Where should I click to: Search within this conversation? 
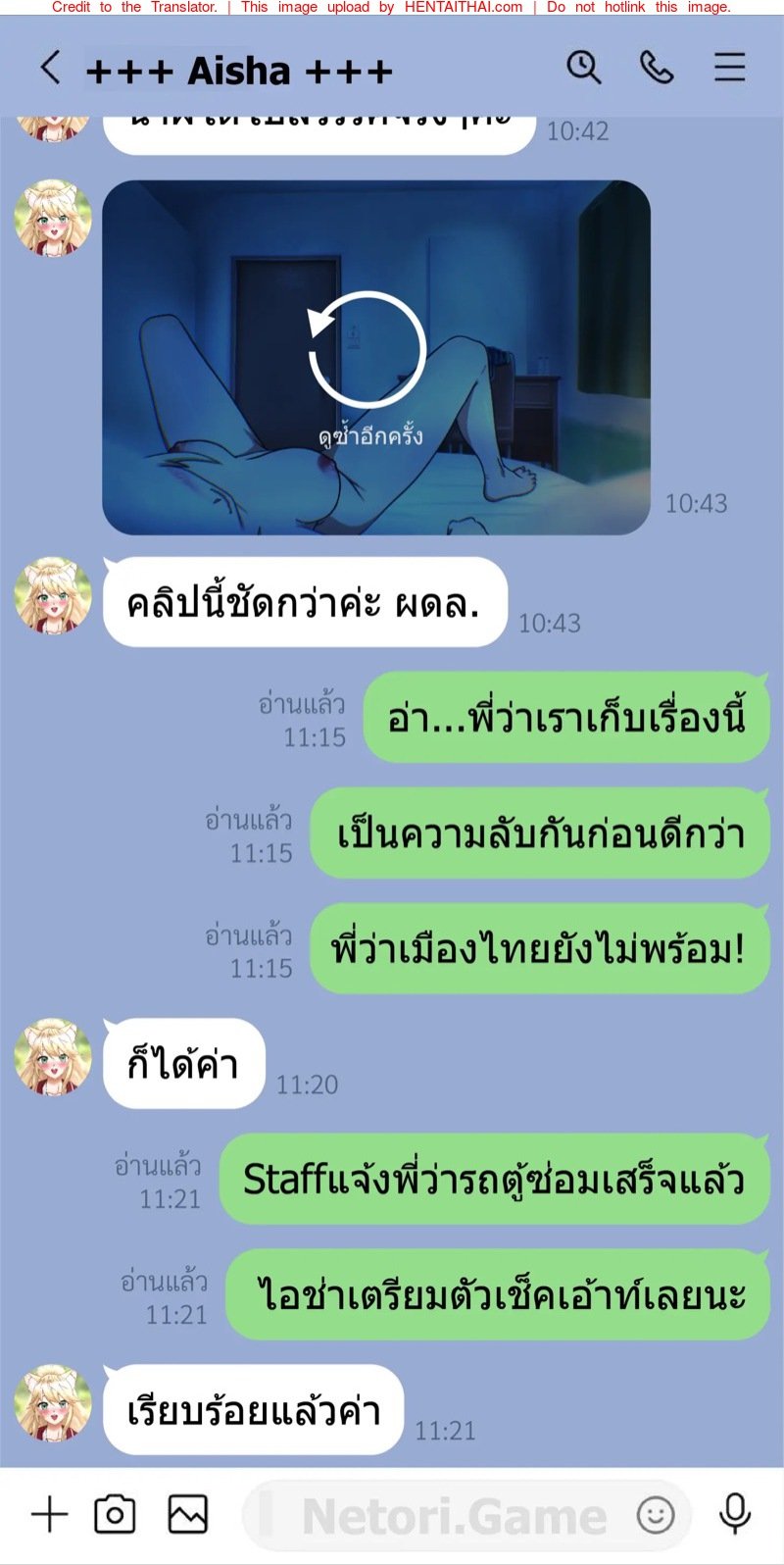[583, 68]
